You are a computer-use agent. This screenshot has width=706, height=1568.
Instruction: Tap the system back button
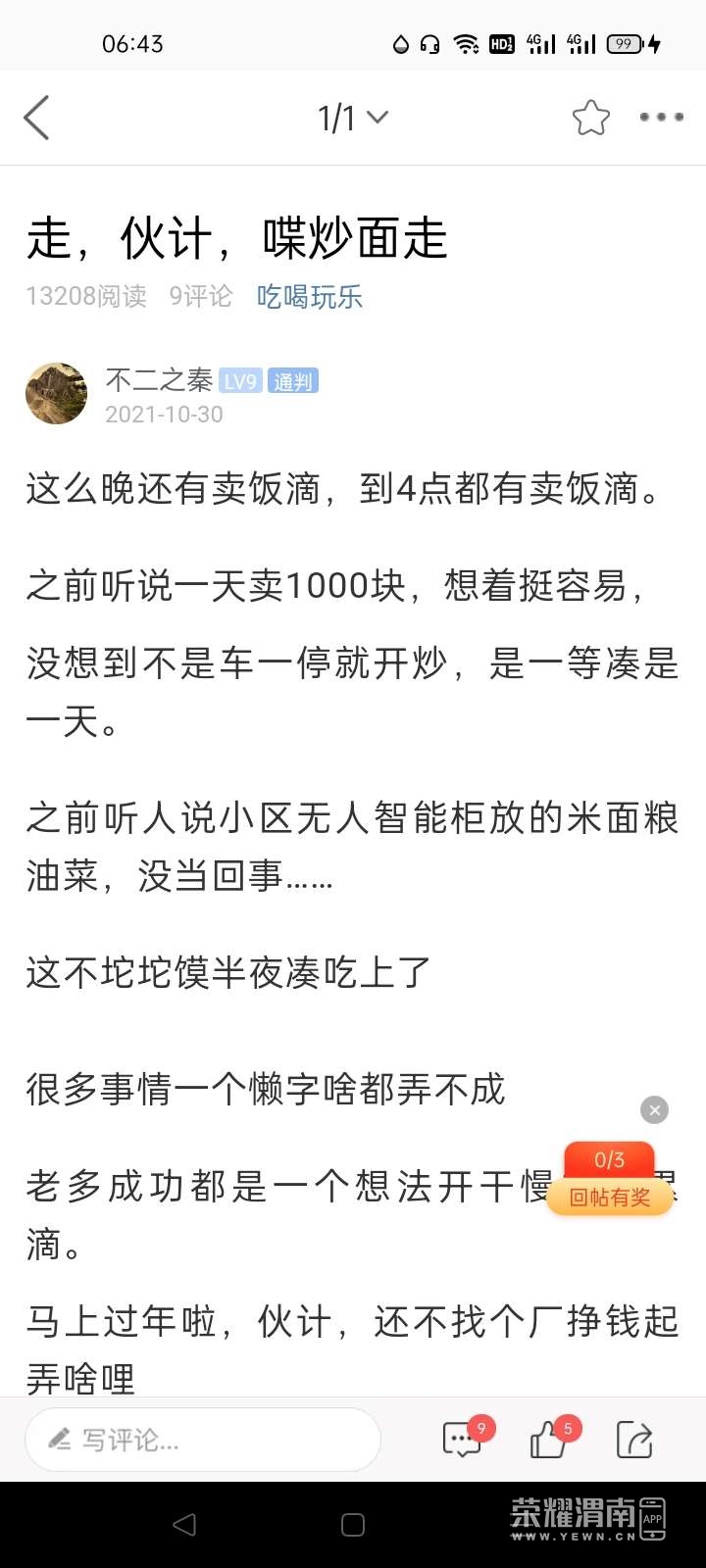coord(184,1525)
